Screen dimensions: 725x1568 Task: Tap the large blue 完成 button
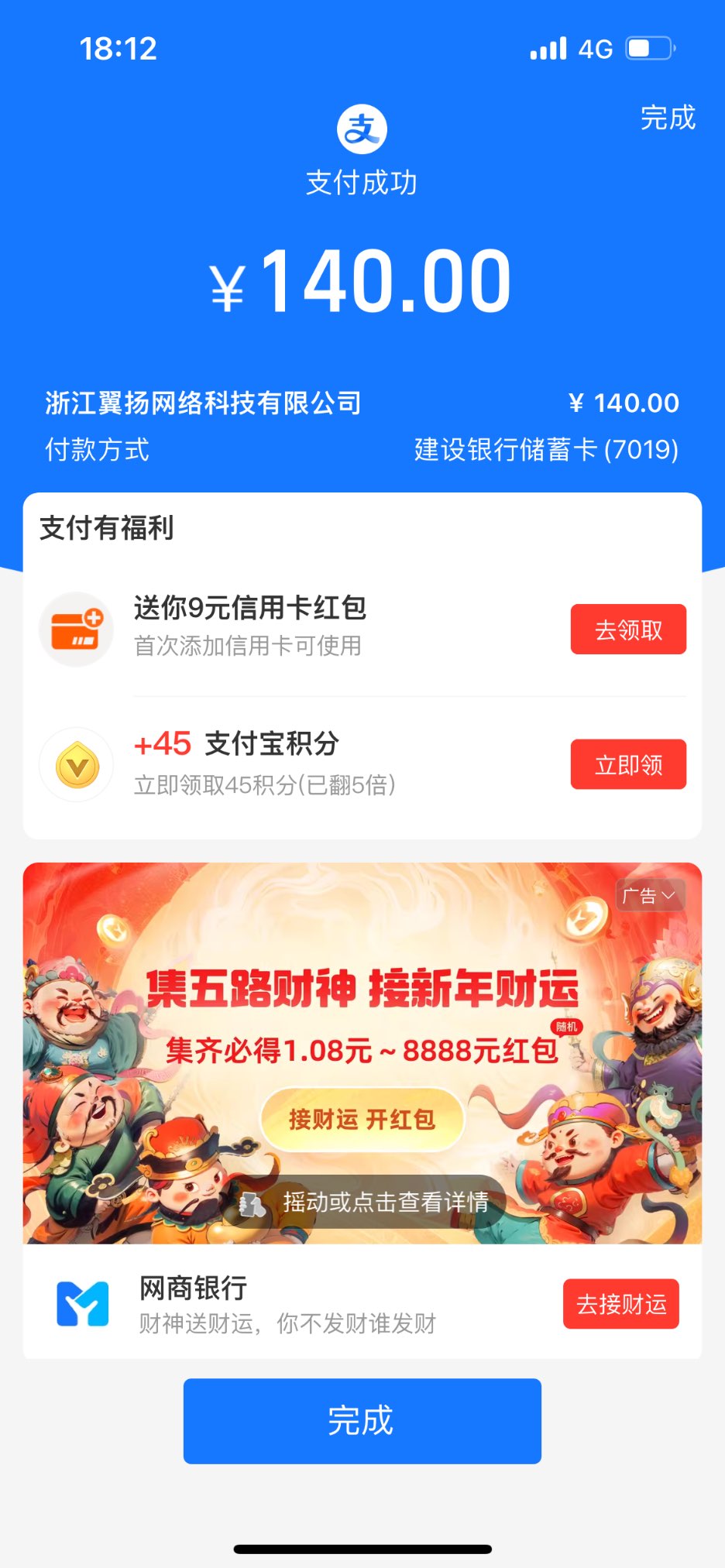(362, 1421)
